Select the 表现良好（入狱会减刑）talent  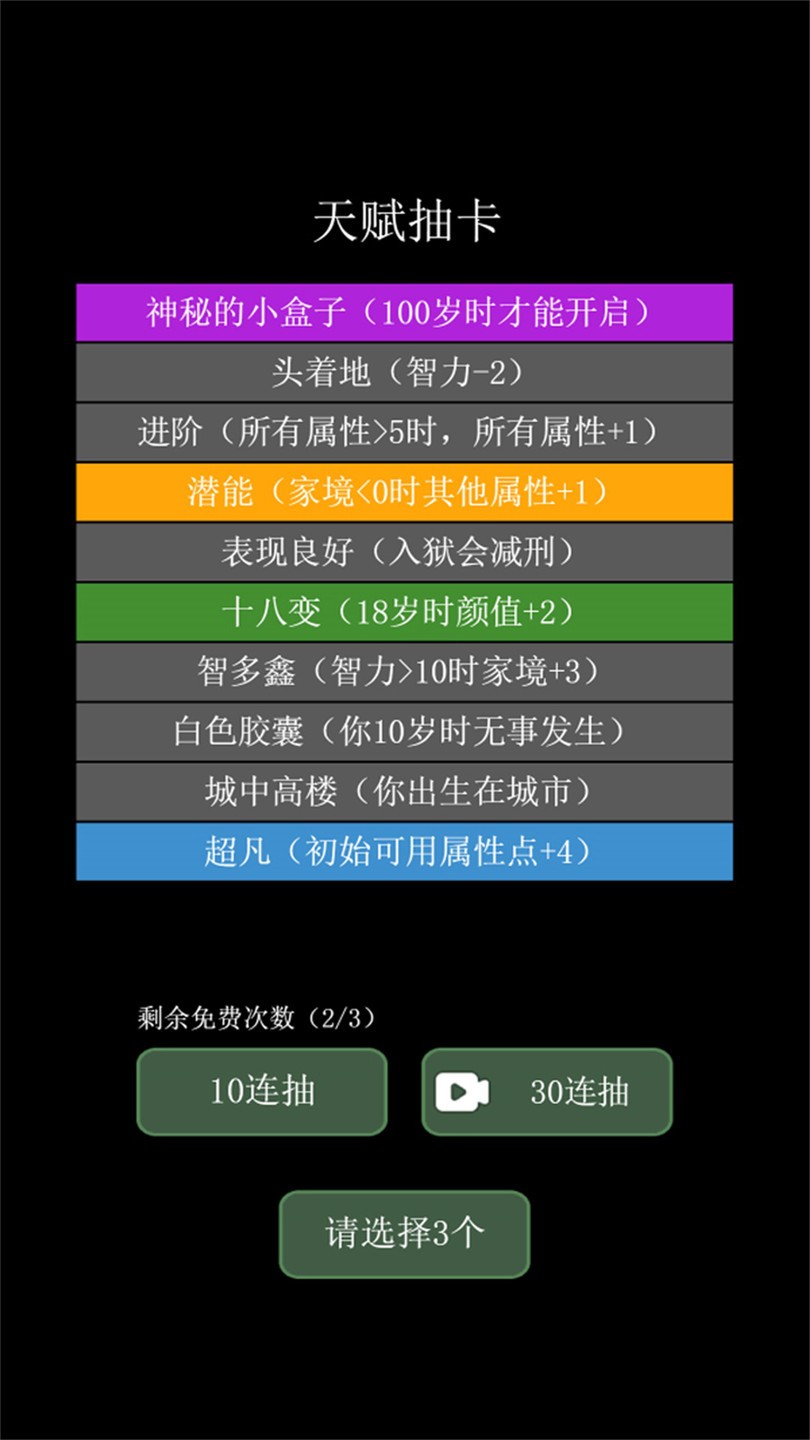point(404,552)
